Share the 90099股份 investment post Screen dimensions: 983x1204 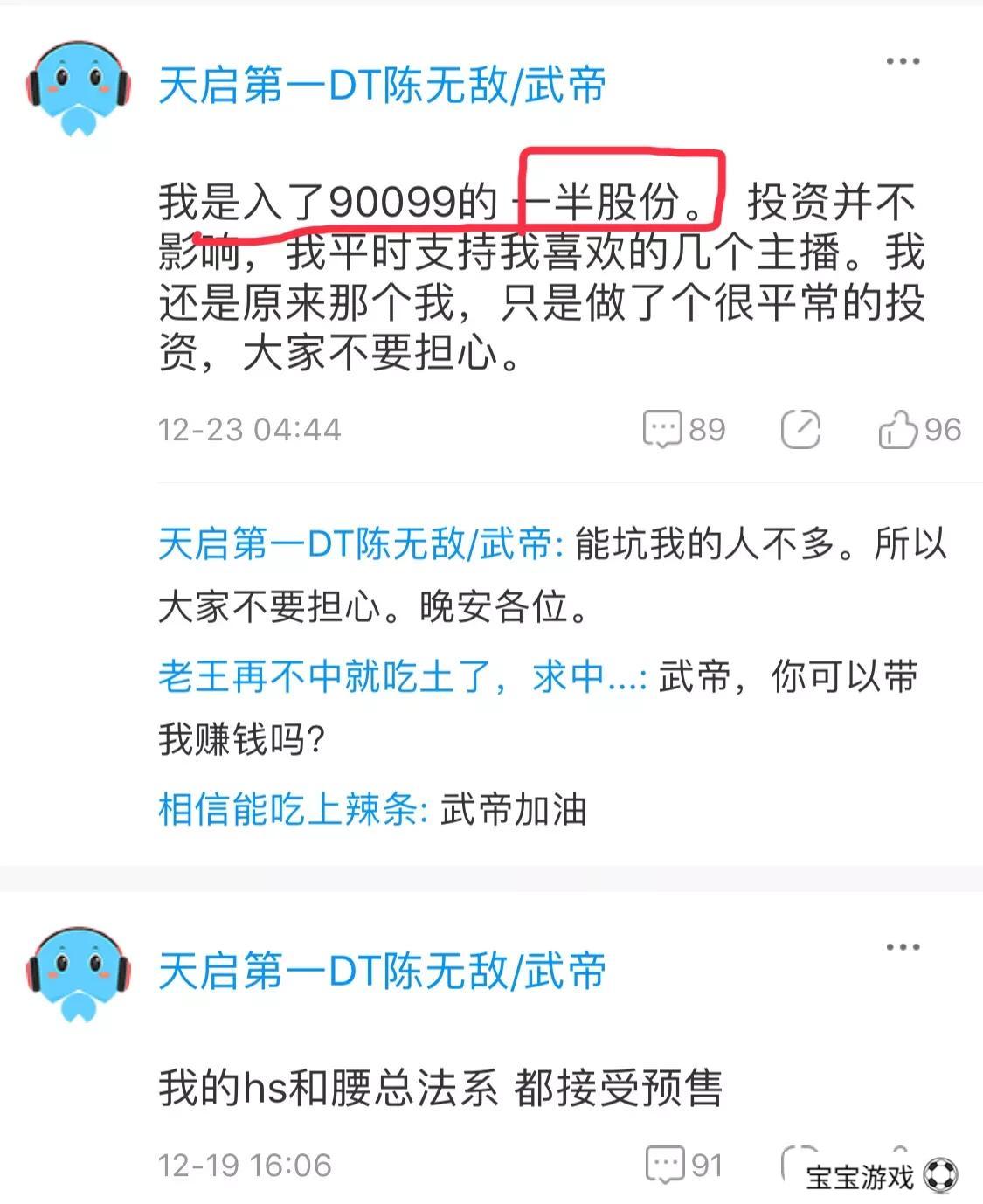pyautogui.click(x=800, y=430)
